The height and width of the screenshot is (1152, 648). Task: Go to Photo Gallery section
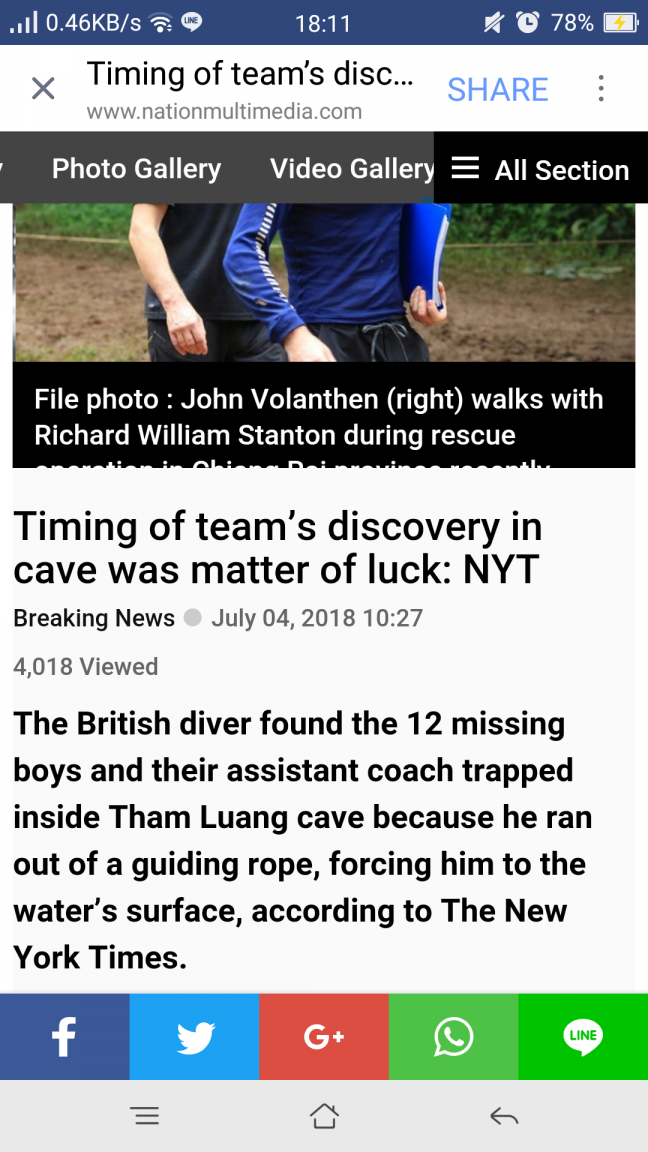[x=136, y=168]
